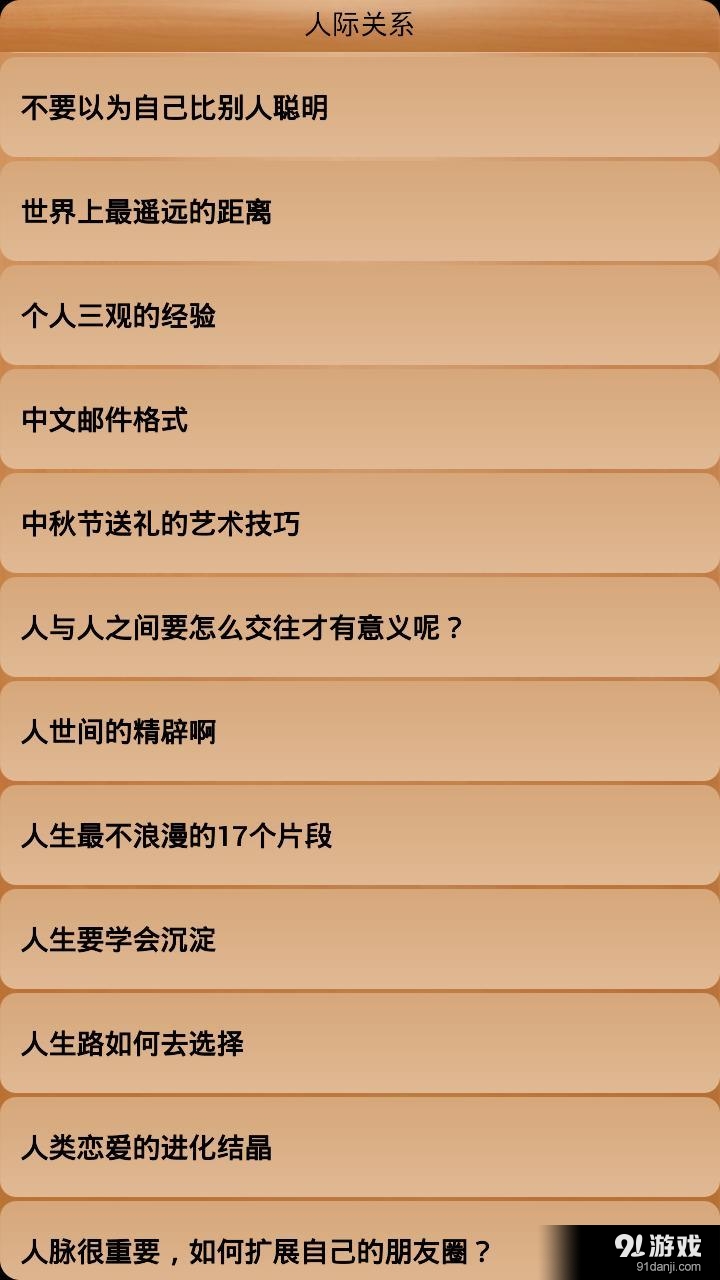
Task: Select 人生路如何去选择
Action: (x=360, y=1045)
